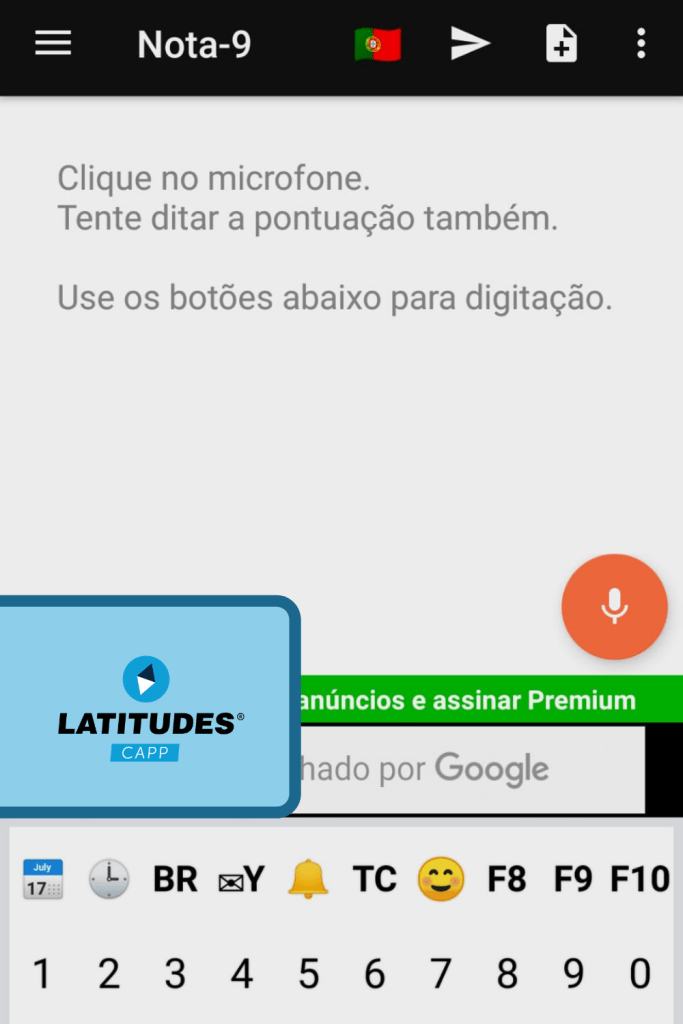
Task: Open the emoji smiley key
Action: click(441, 879)
